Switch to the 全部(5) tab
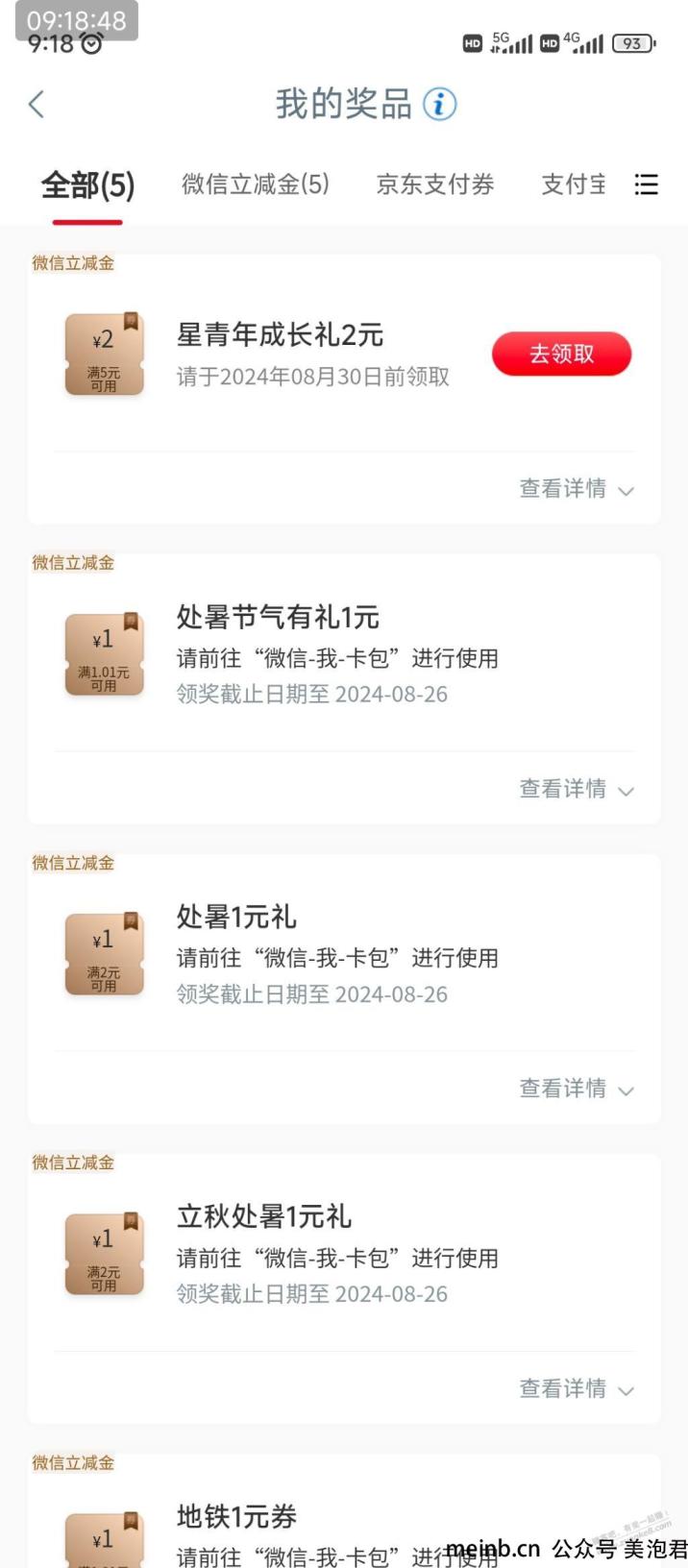 tap(87, 184)
